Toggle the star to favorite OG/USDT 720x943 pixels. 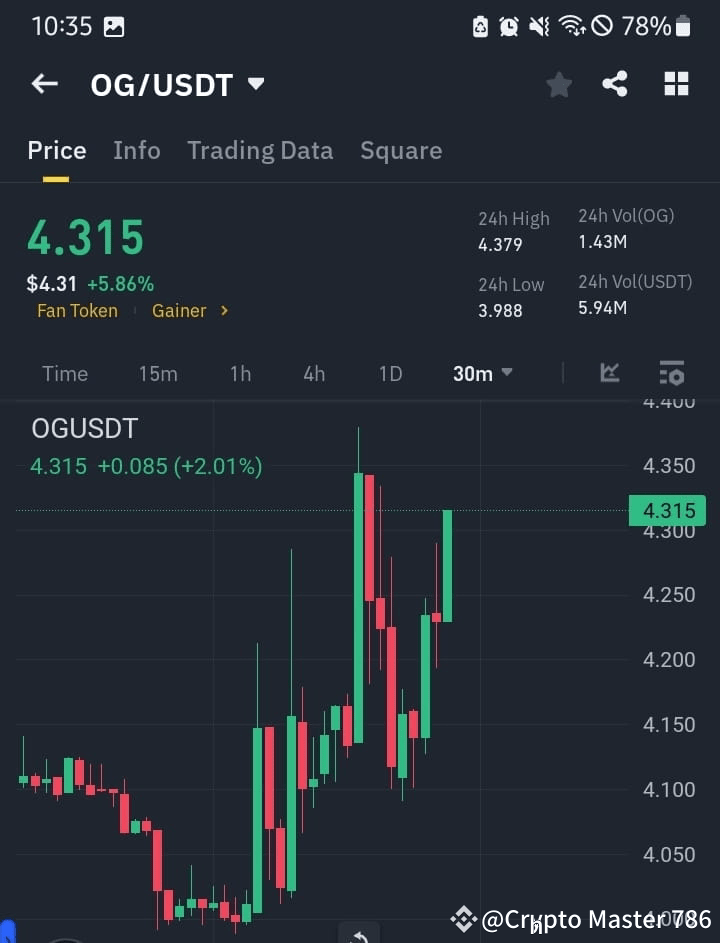pyautogui.click(x=558, y=85)
